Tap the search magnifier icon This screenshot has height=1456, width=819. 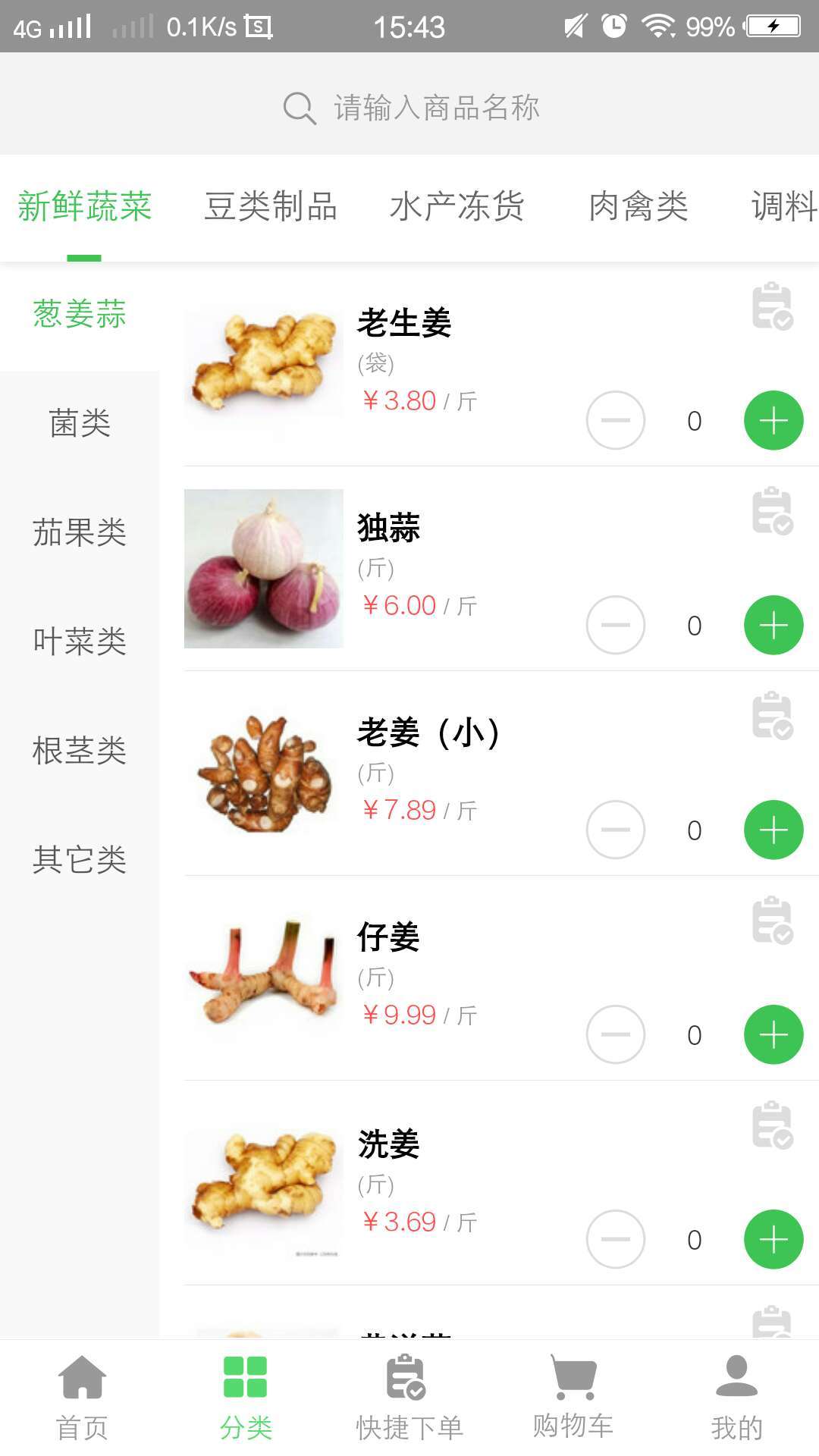299,107
